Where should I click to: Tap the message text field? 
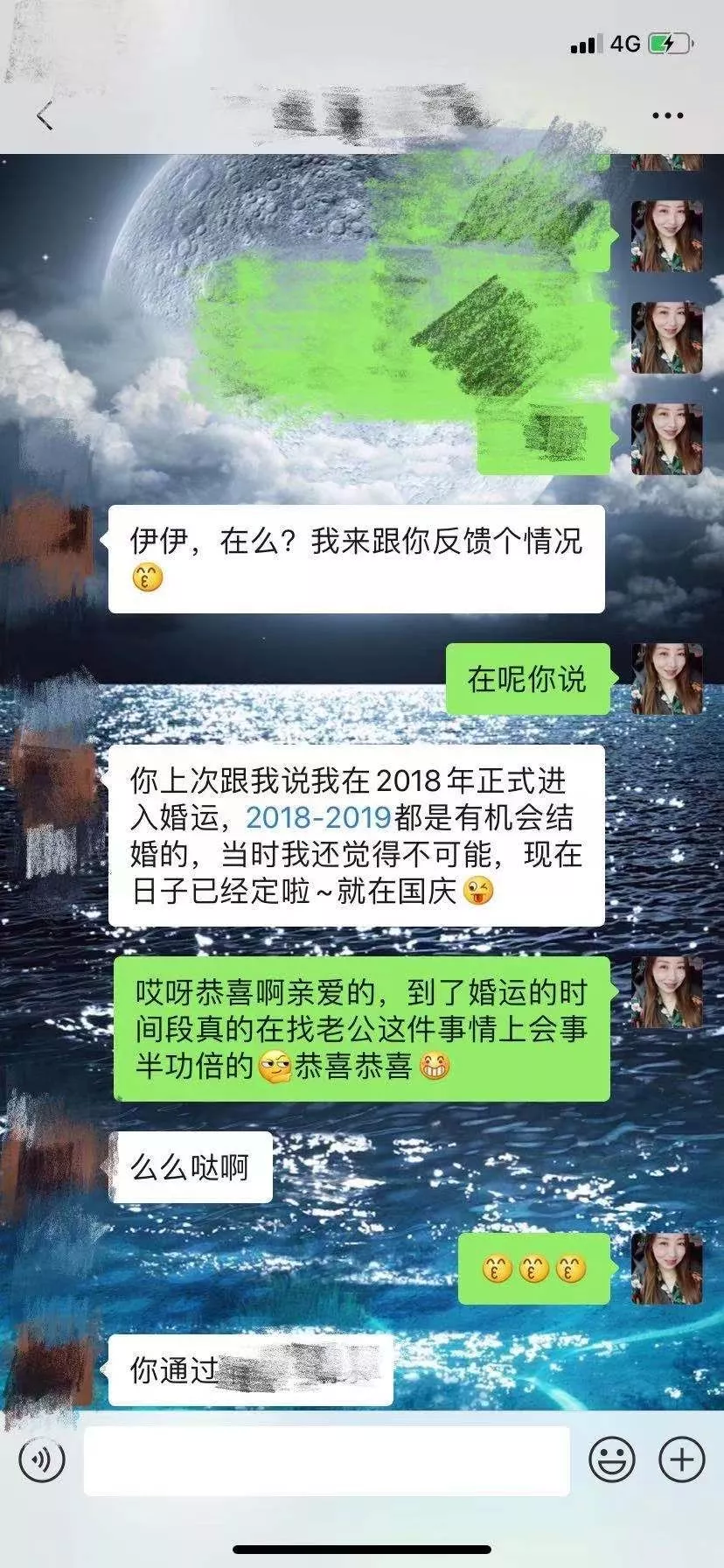pos(326,1460)
